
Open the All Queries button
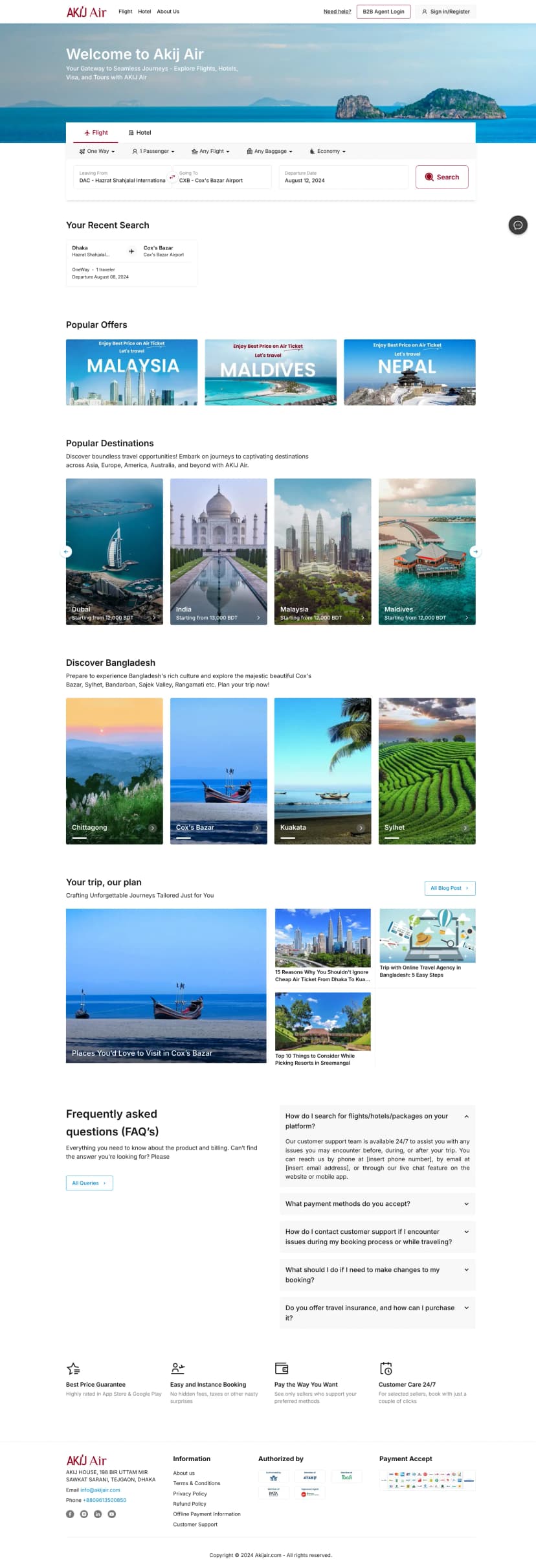coord(89,1183)
